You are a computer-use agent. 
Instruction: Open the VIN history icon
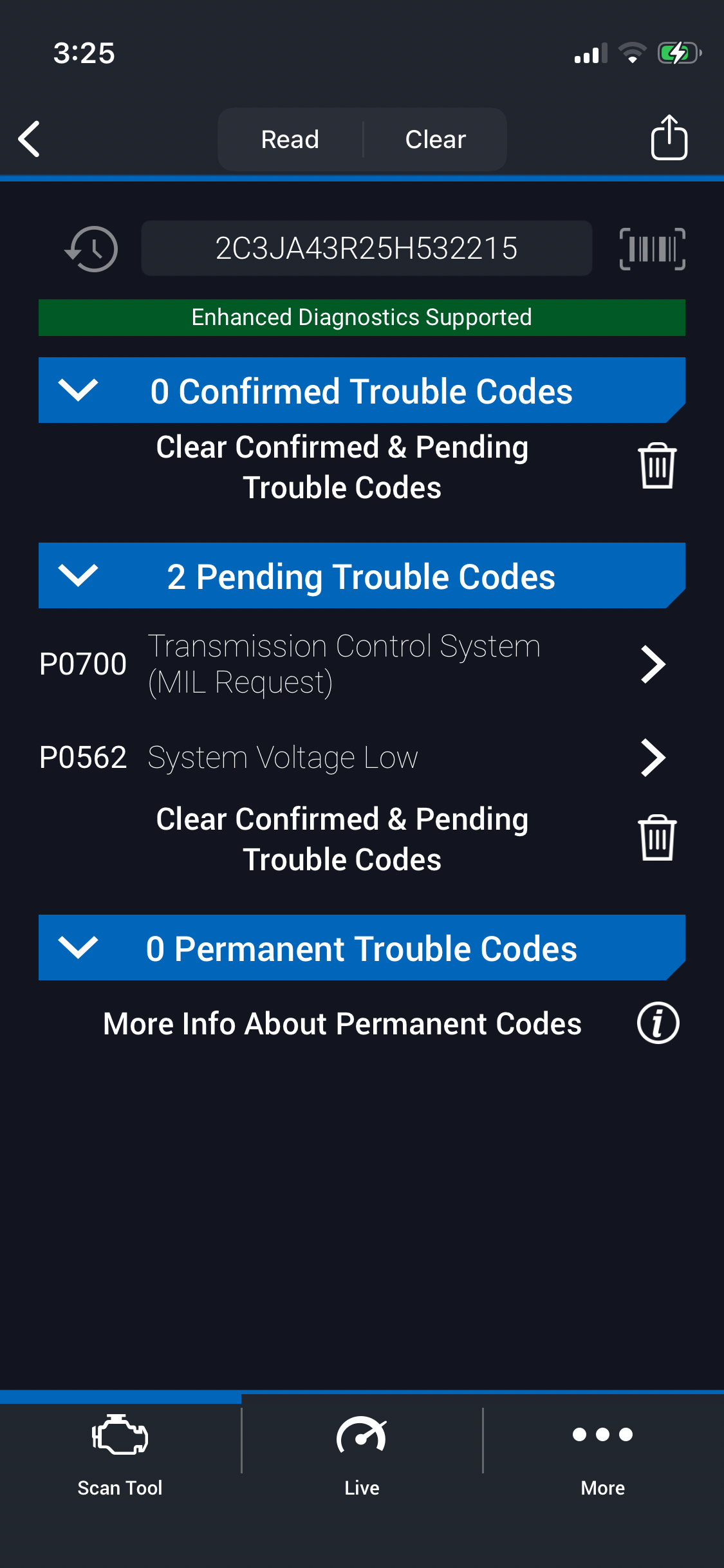(x=91, y=248)
